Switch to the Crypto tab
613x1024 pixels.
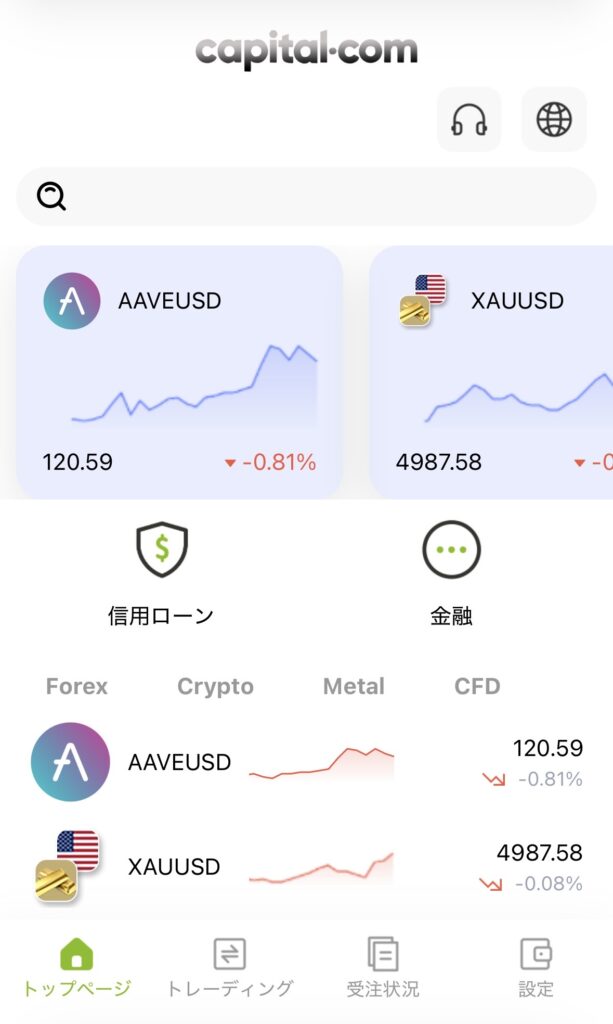pyautogui.click(x=215, y=687)
